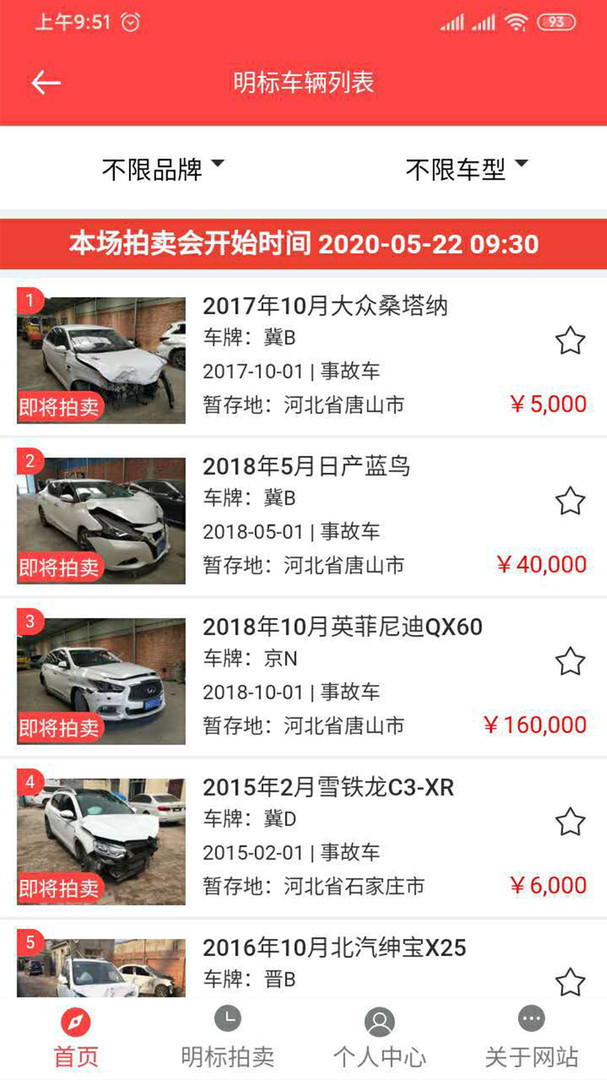Open the 关于网站 tab
607x1080 pixels.
coord(531,1039)
